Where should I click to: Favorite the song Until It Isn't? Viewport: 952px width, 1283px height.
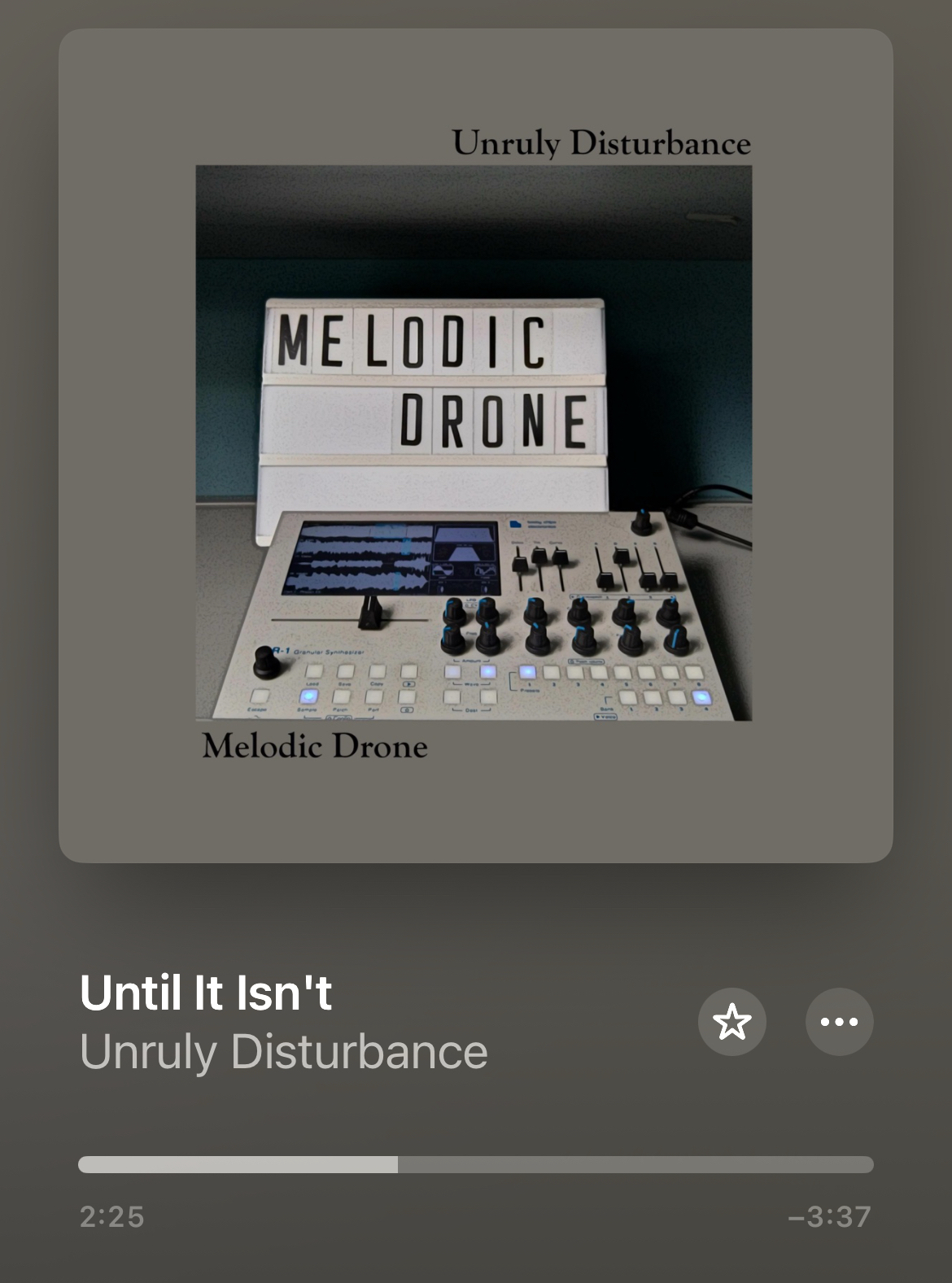731,1022
